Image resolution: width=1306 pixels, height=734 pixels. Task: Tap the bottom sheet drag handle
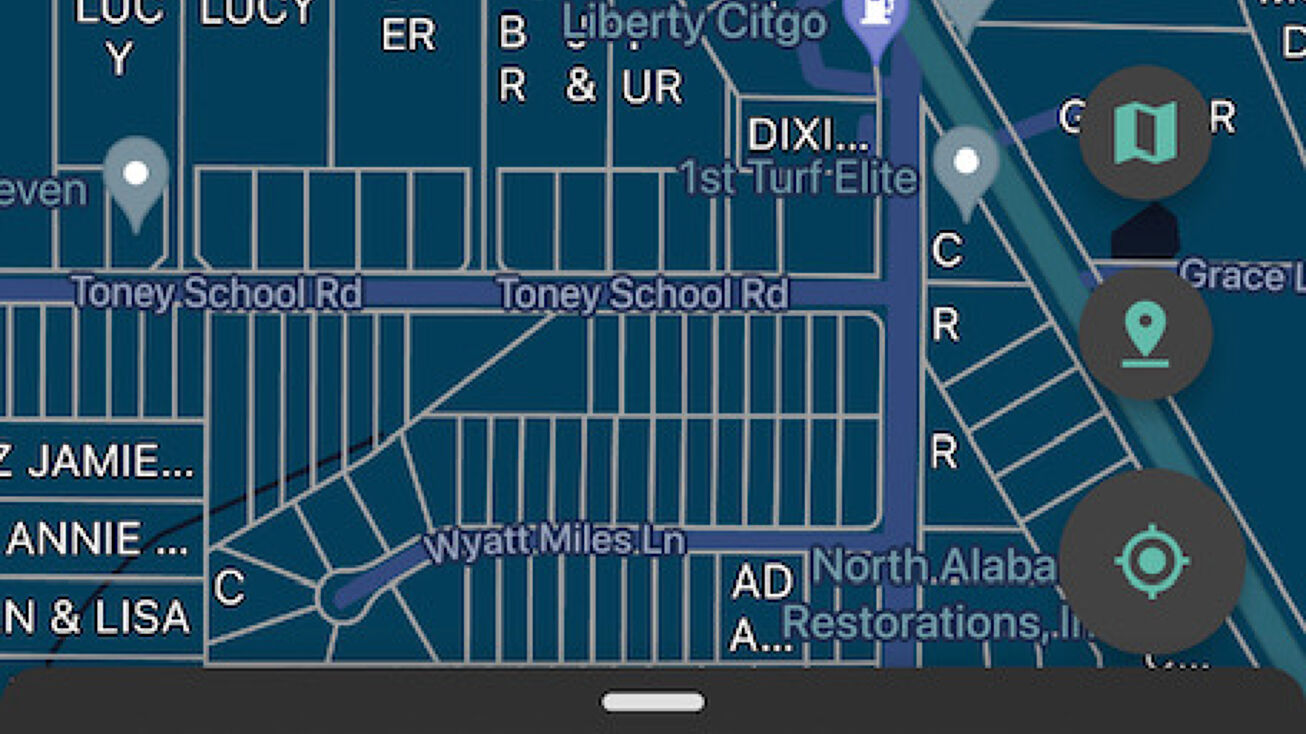pyautogui.click(x=653, y=702)
